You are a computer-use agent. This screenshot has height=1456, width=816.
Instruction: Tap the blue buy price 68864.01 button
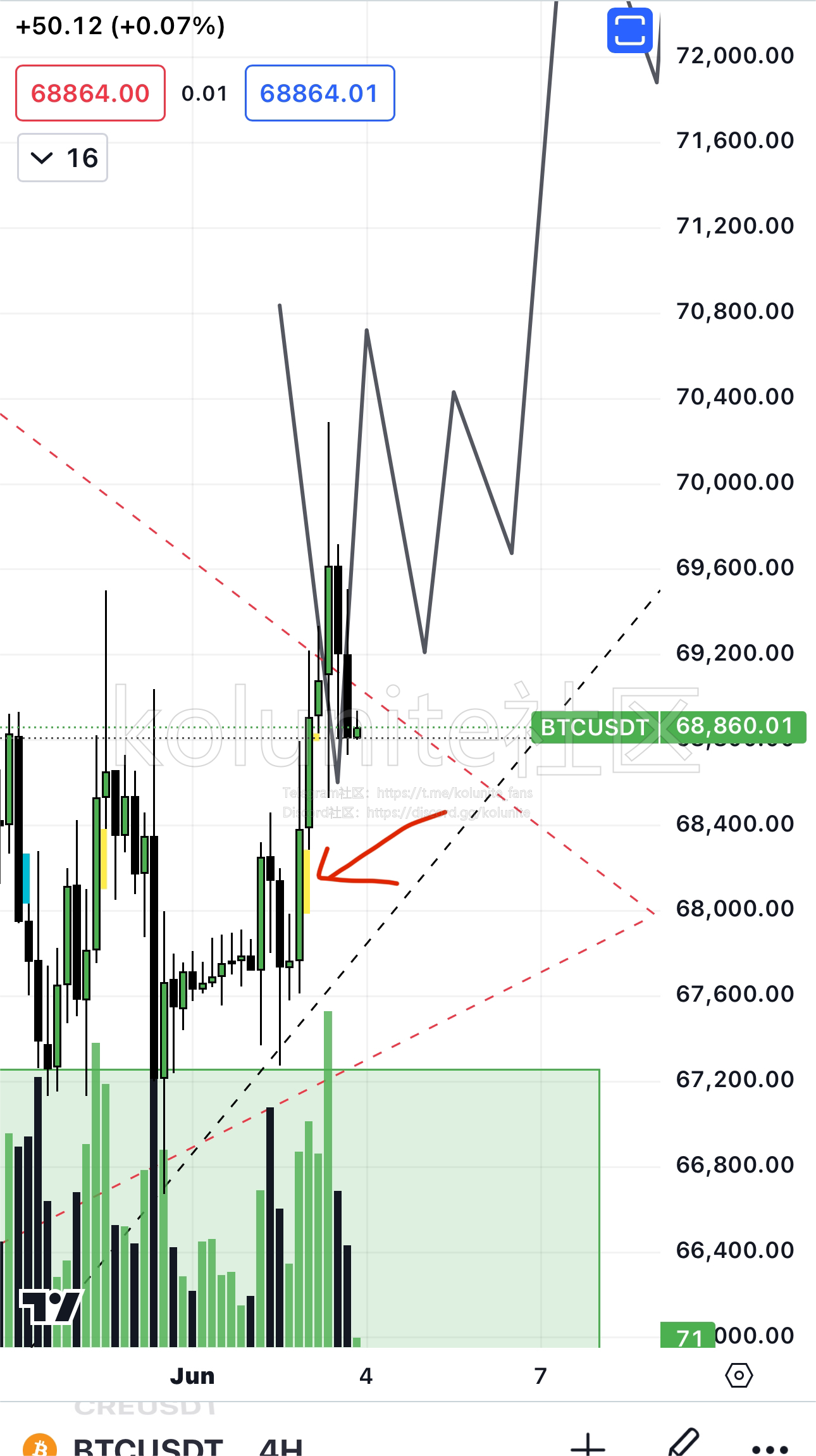(x=319, y=93)
